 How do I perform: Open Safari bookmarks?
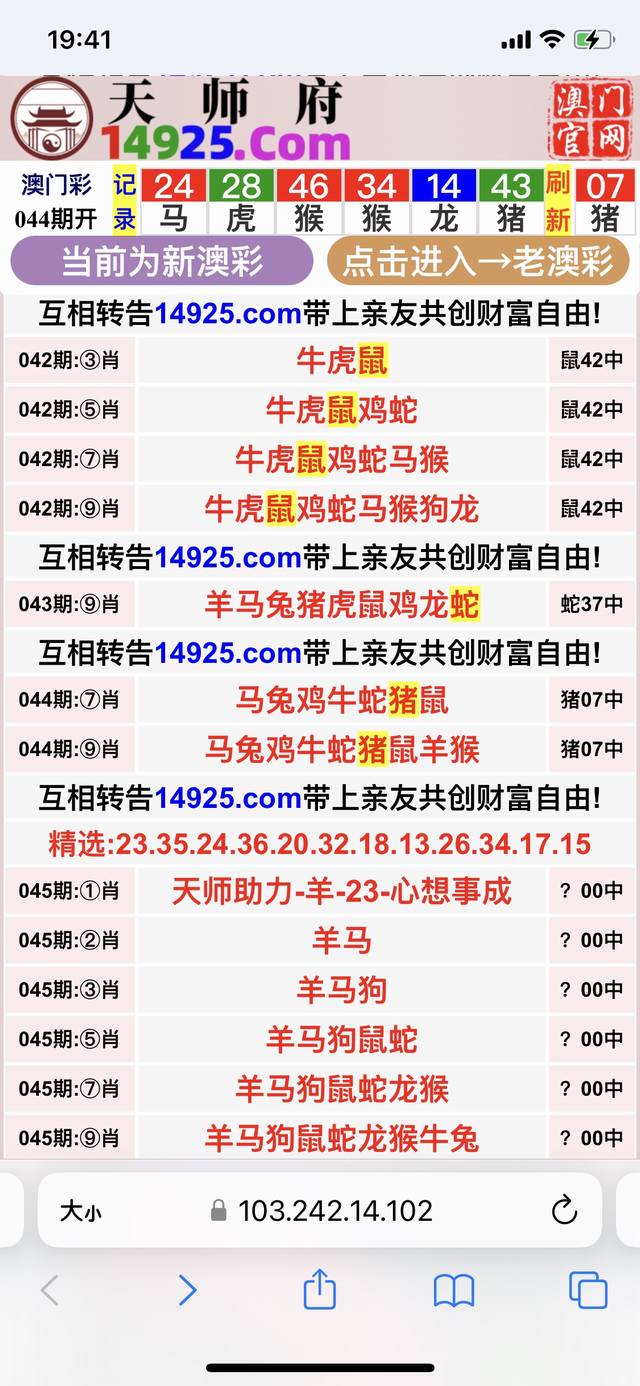tap(453, 1291)
